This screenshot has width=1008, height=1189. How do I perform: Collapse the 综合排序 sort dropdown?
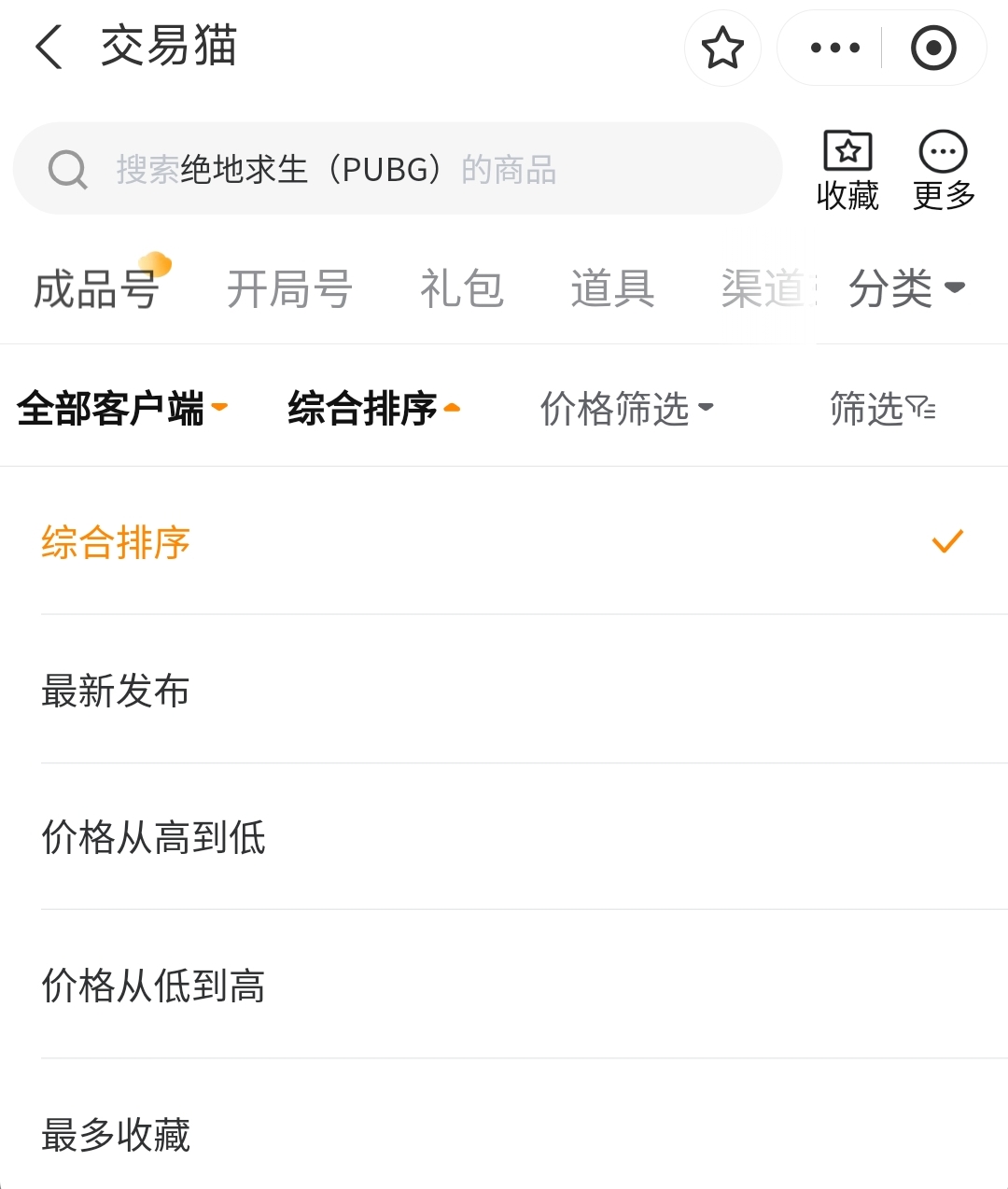coord(374,409)
